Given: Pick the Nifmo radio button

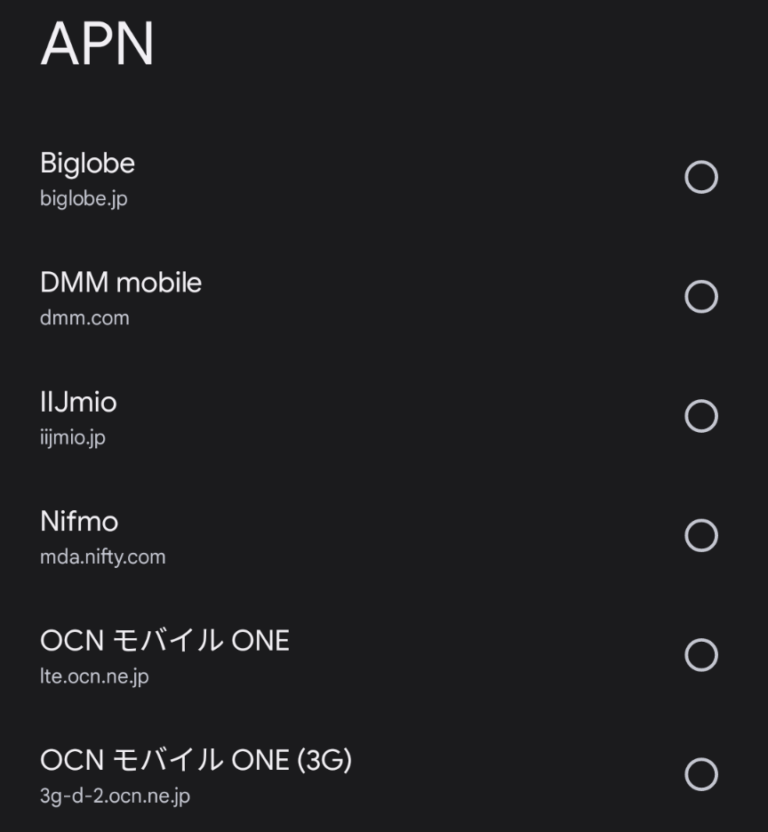Looking at the screenshot, I should click(x=701, y=536).
